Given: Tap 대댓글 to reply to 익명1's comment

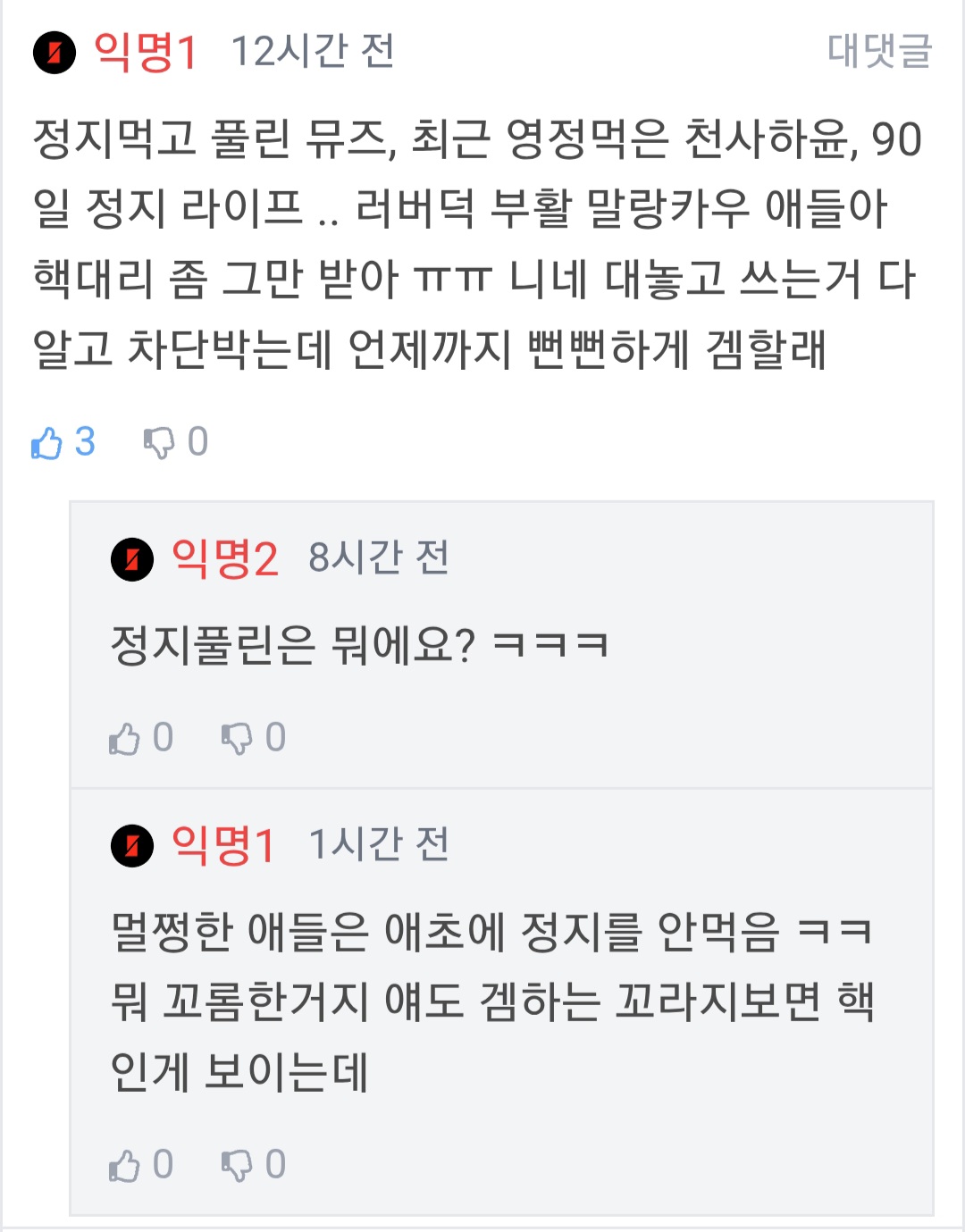Looking at the screenshot, I should (x=879, y=50).
